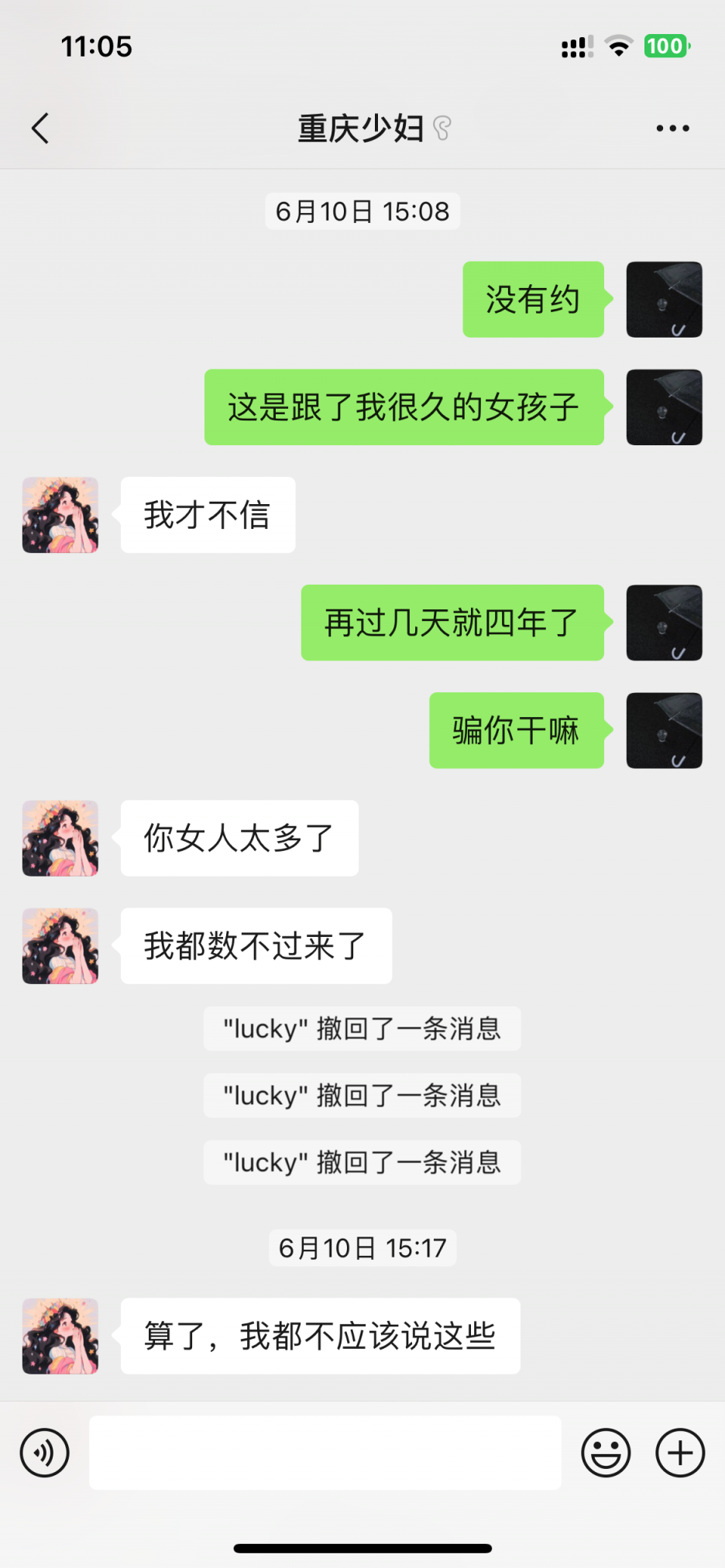Open the plus attachments menu
The image size is (725, 1568).
point(680,1453)
